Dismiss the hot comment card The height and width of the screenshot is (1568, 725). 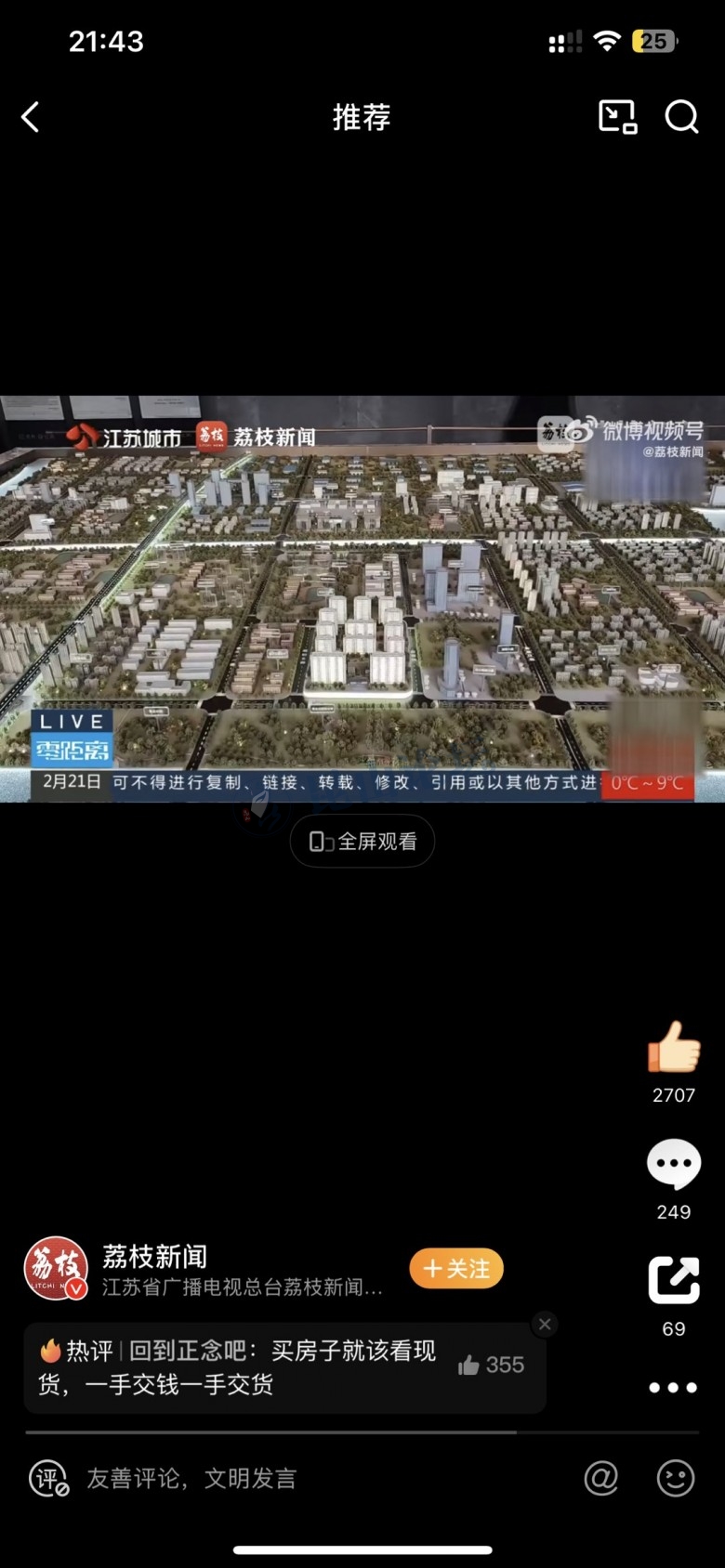pos(546,1324)
